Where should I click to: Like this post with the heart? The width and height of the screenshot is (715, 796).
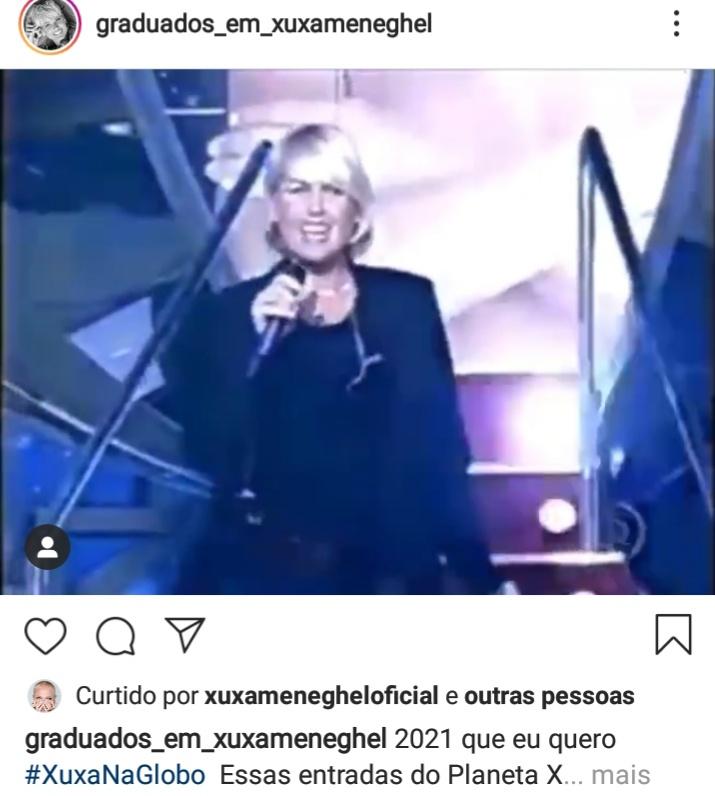[x=45, y=635]
